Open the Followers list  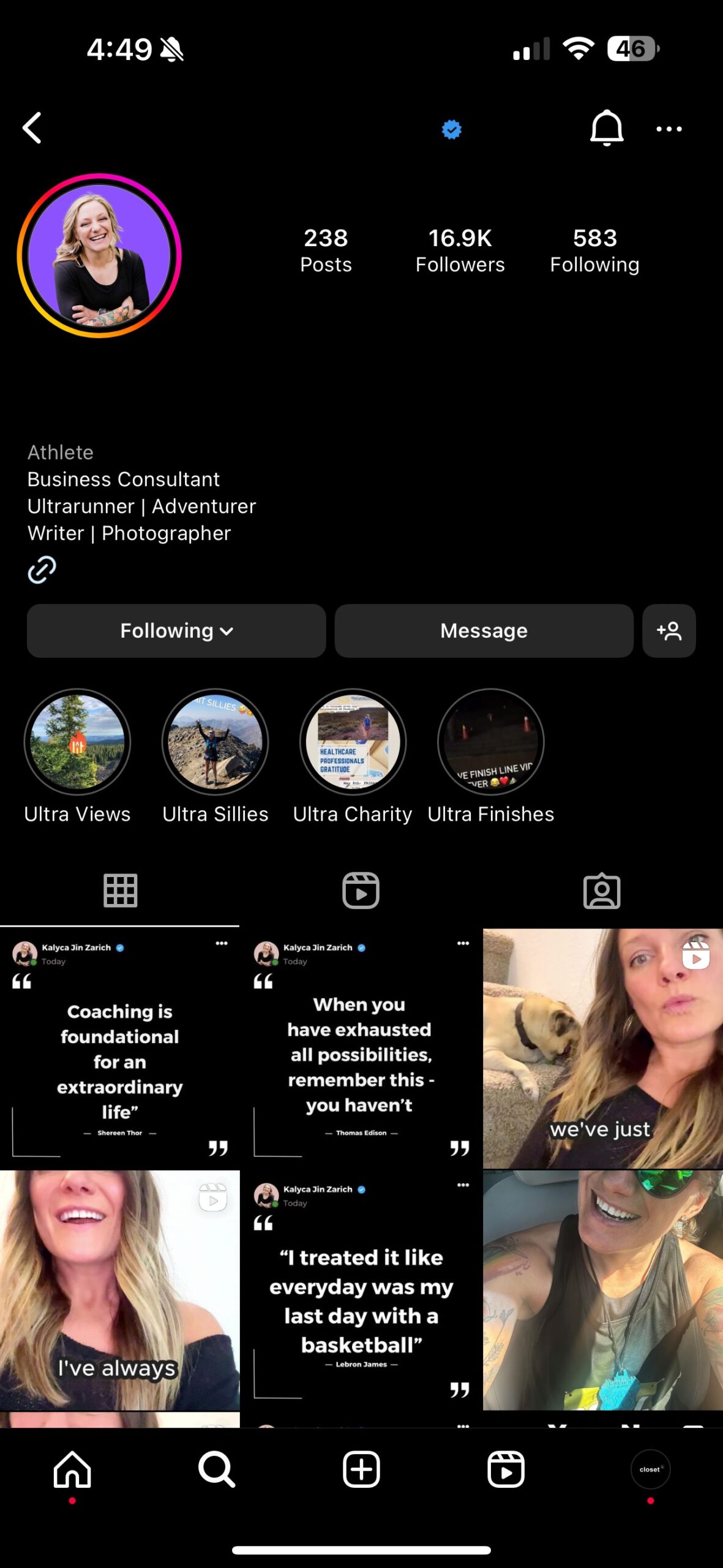(460, 251)
